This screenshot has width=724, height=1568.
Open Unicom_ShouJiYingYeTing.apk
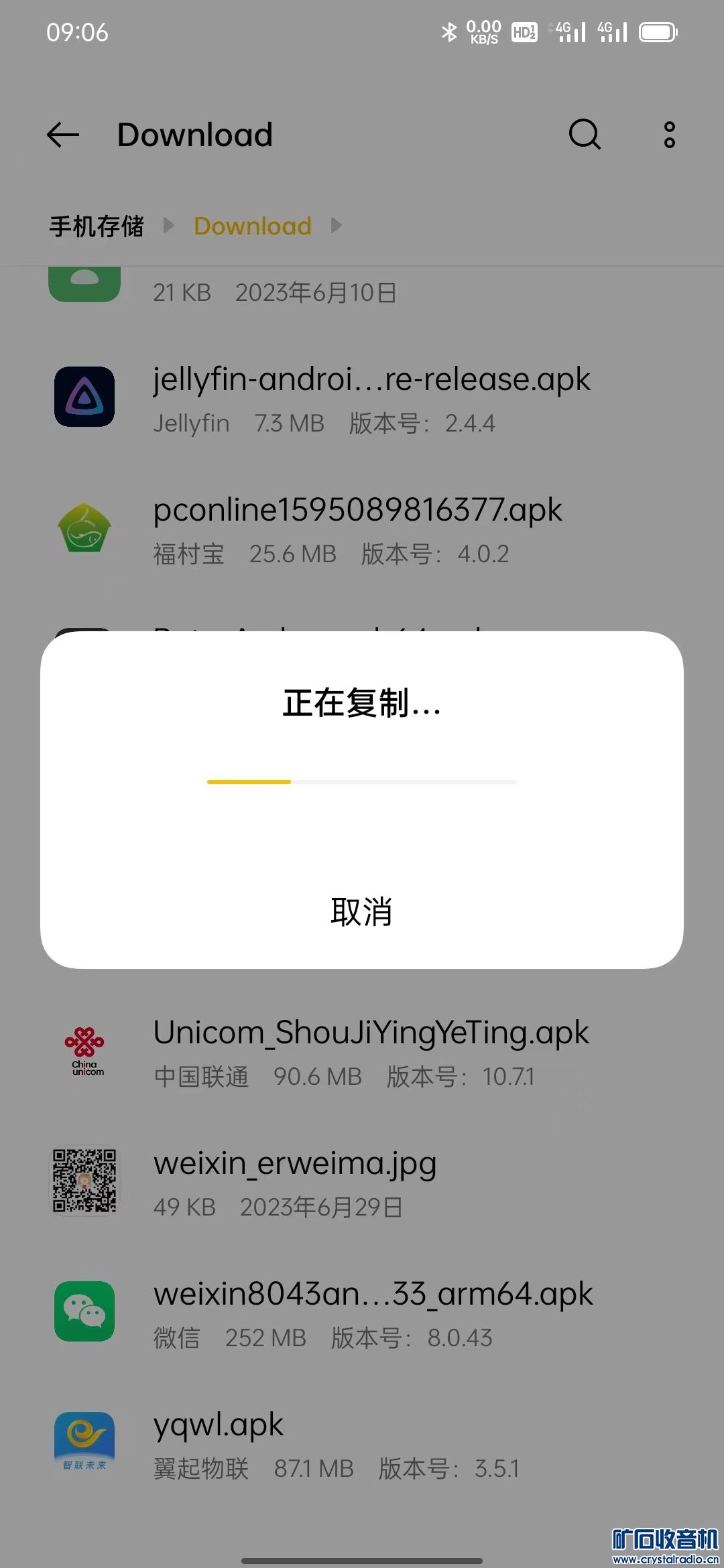[371, 1052]
